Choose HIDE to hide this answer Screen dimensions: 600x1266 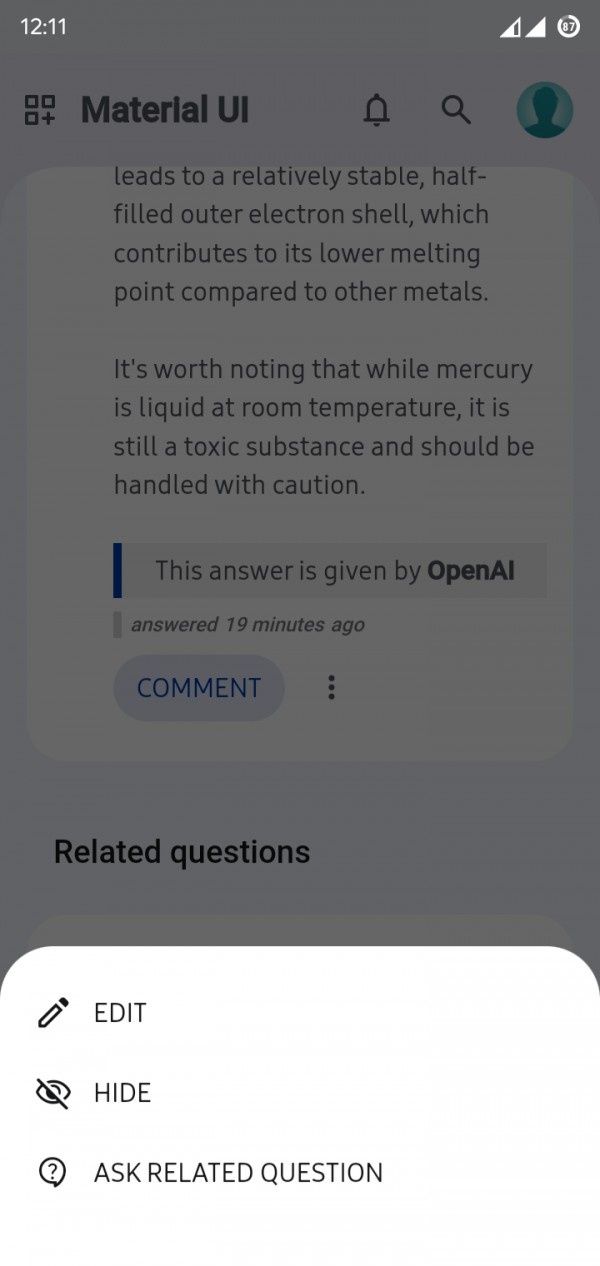click(x=122, y=1093)
